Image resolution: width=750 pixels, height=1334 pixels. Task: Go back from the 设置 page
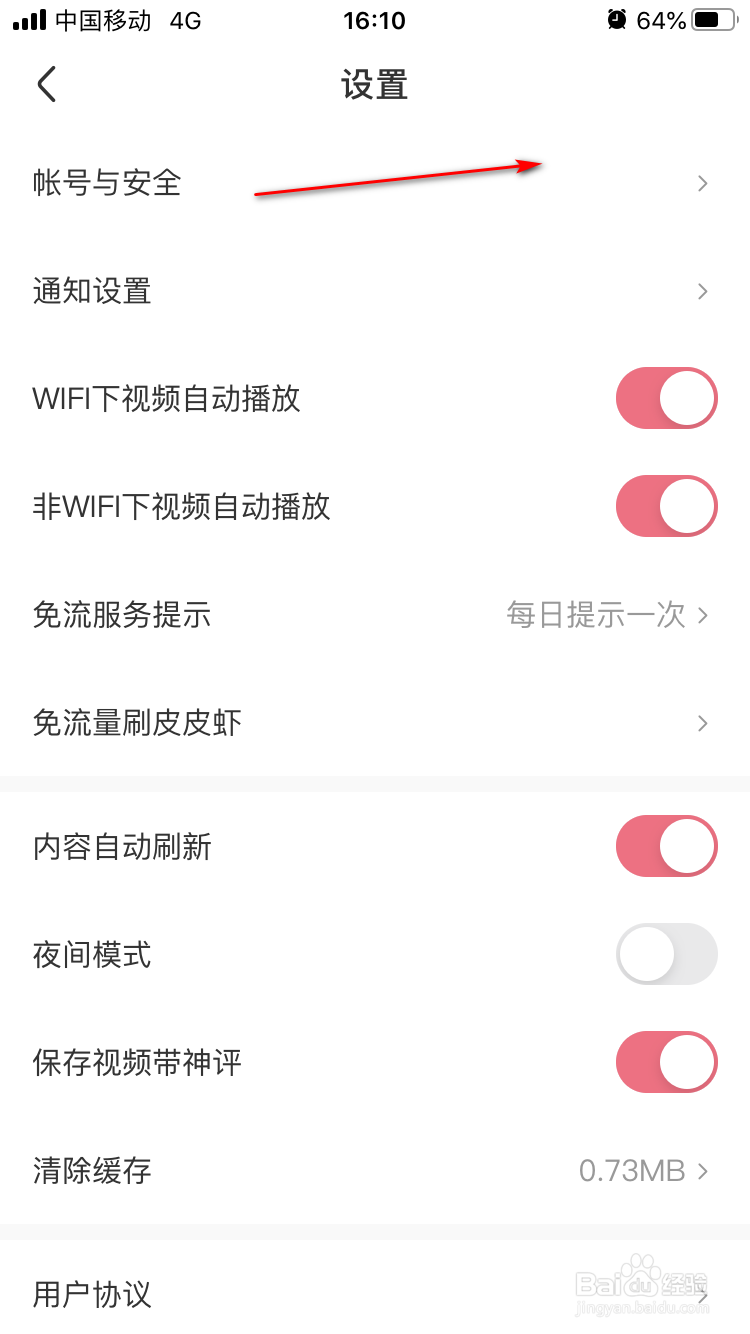click(47, 85)
